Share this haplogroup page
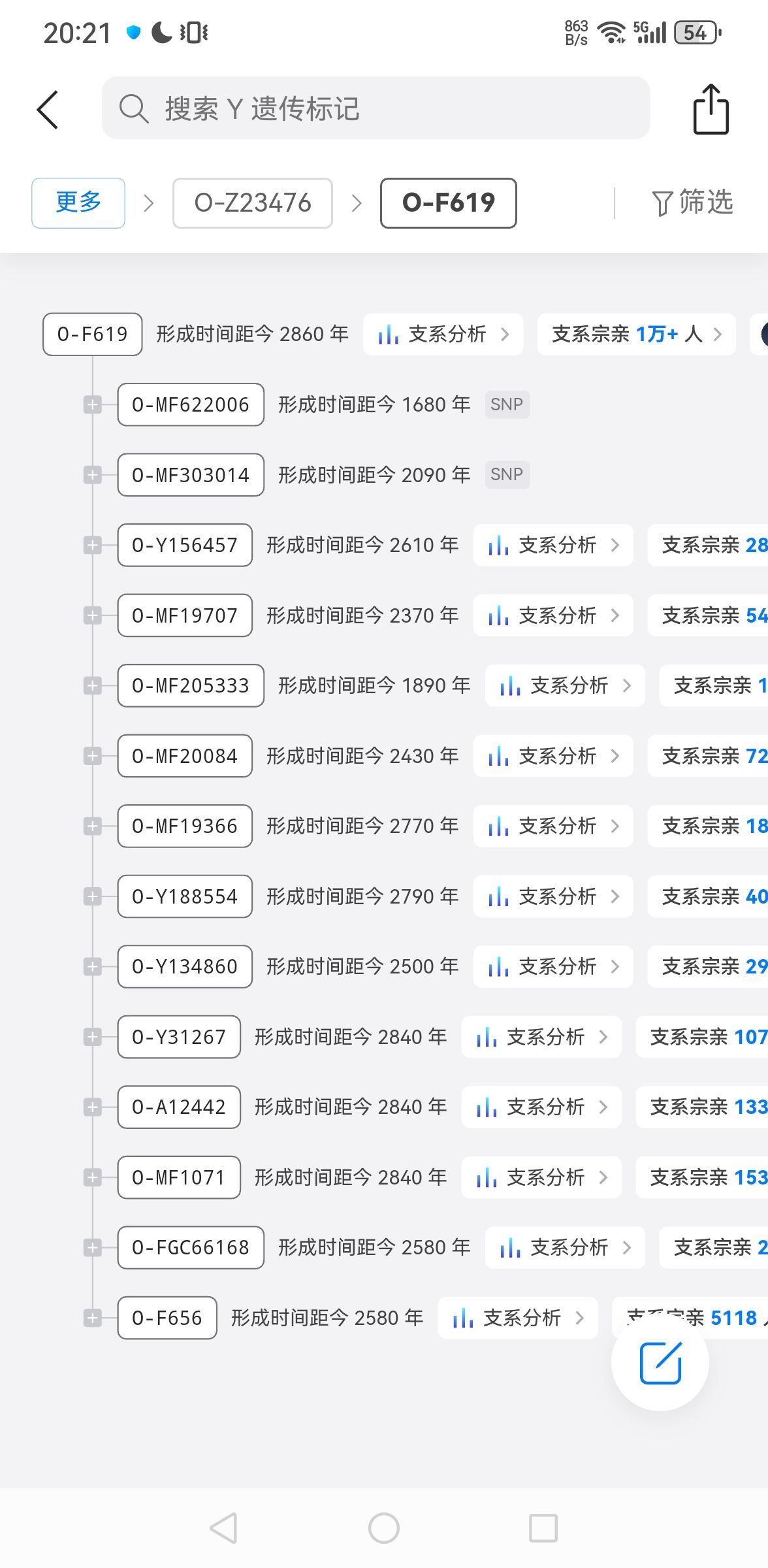The height and width of the screenshot is (1568, 768). coord(711,109)
